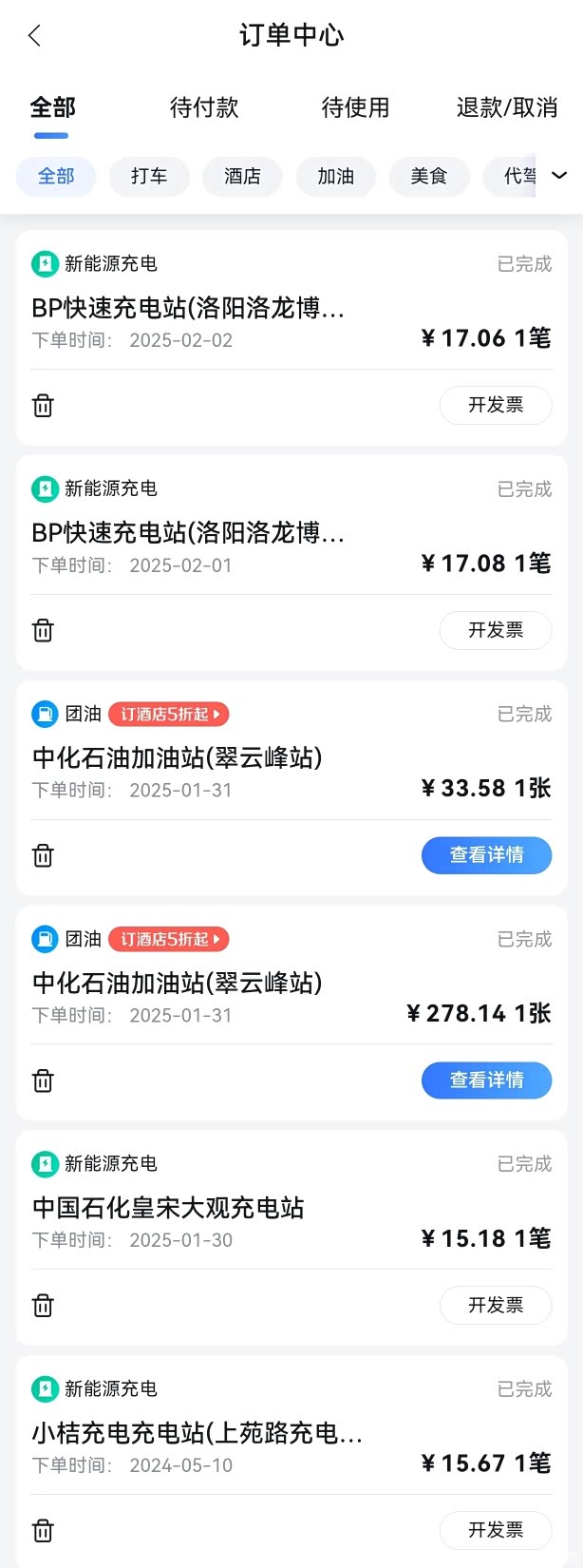This screenshot has width=583, height=1568.
Task: Show only 美食 orders
Action: click(x=428, y=177)
